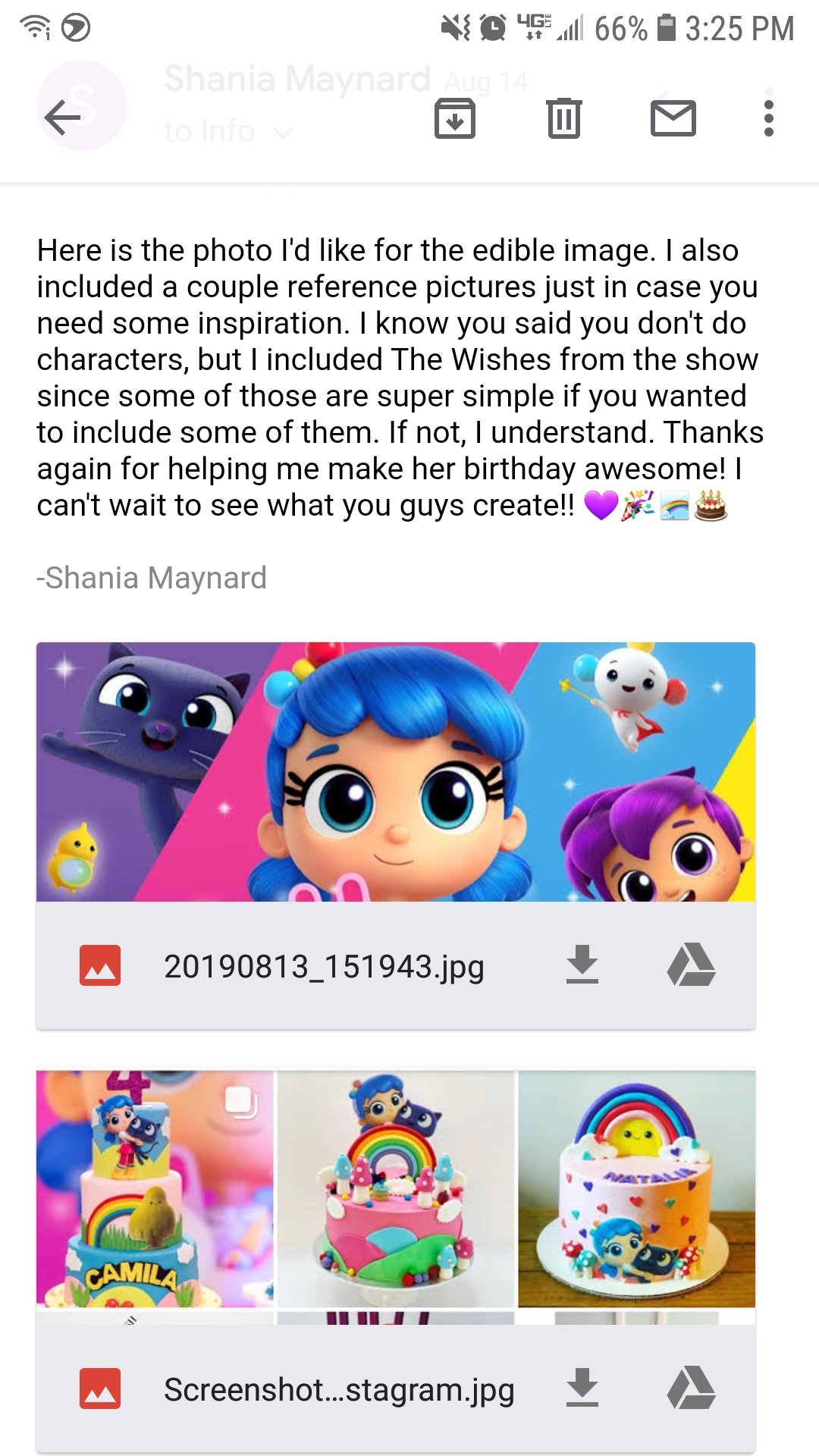Go back to the inbox
This screenshot has width=819, height=1456.
click(62, 118)
